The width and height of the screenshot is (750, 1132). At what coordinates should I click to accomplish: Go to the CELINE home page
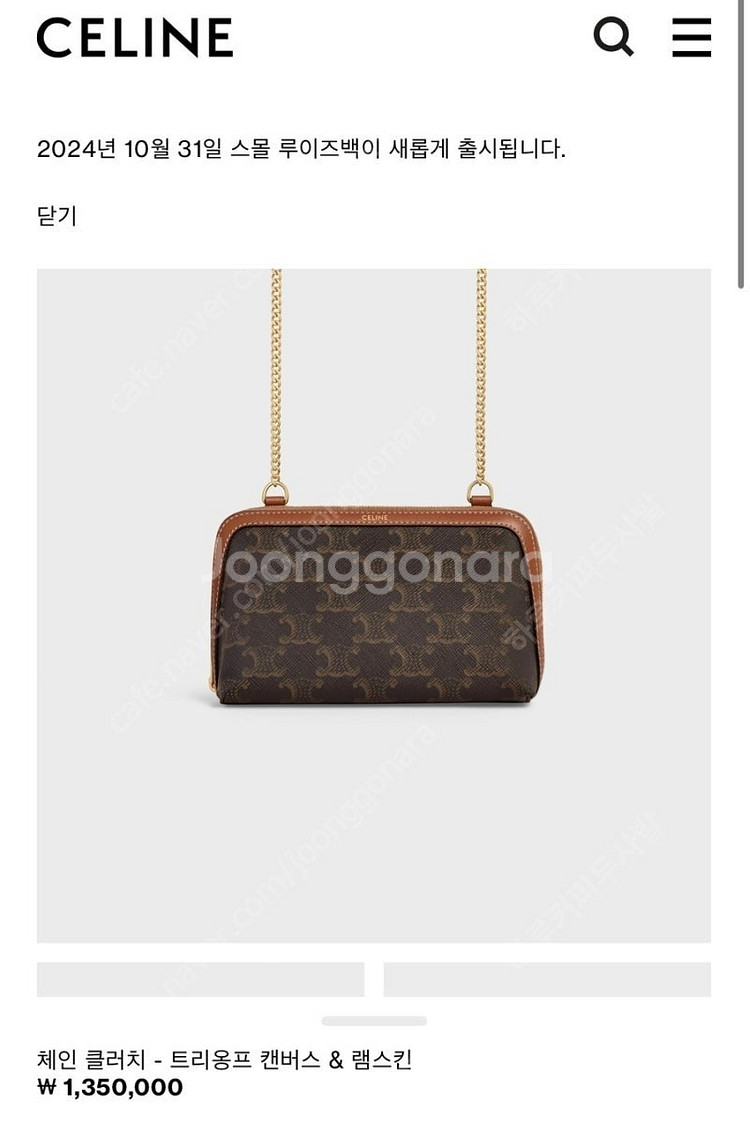pos(135,38)
